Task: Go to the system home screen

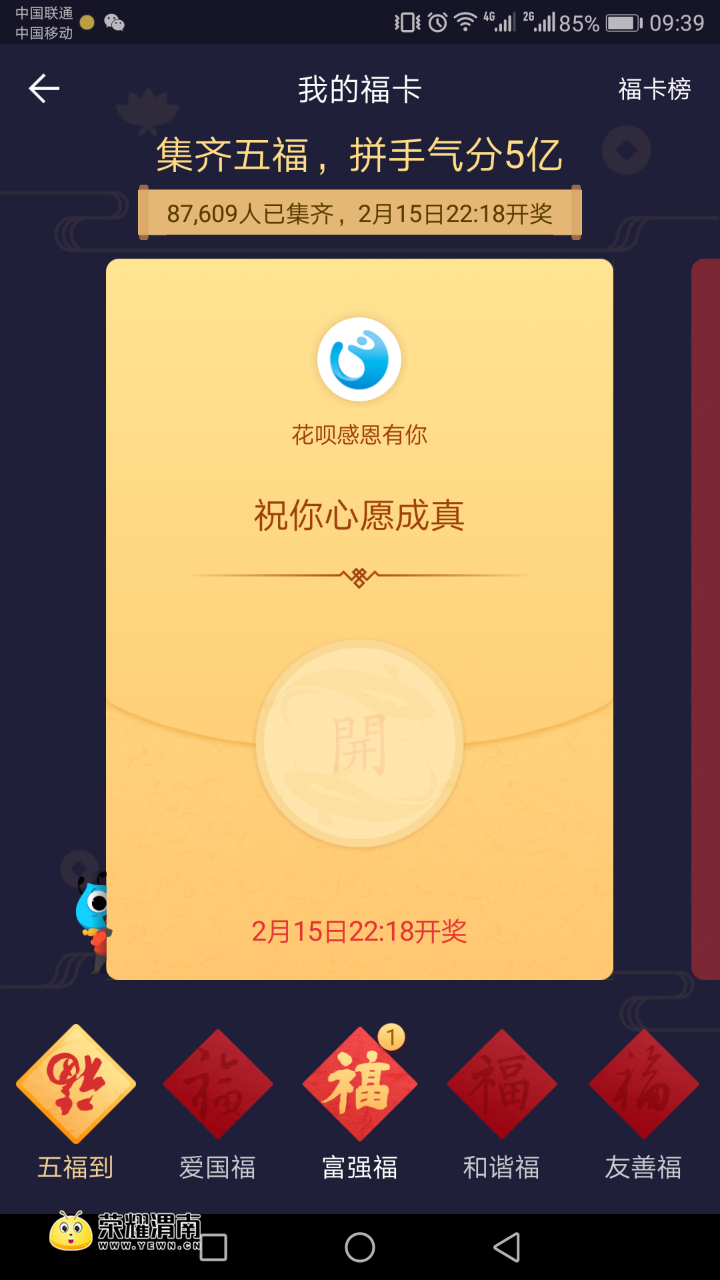Action: [x=360, y=1247]
